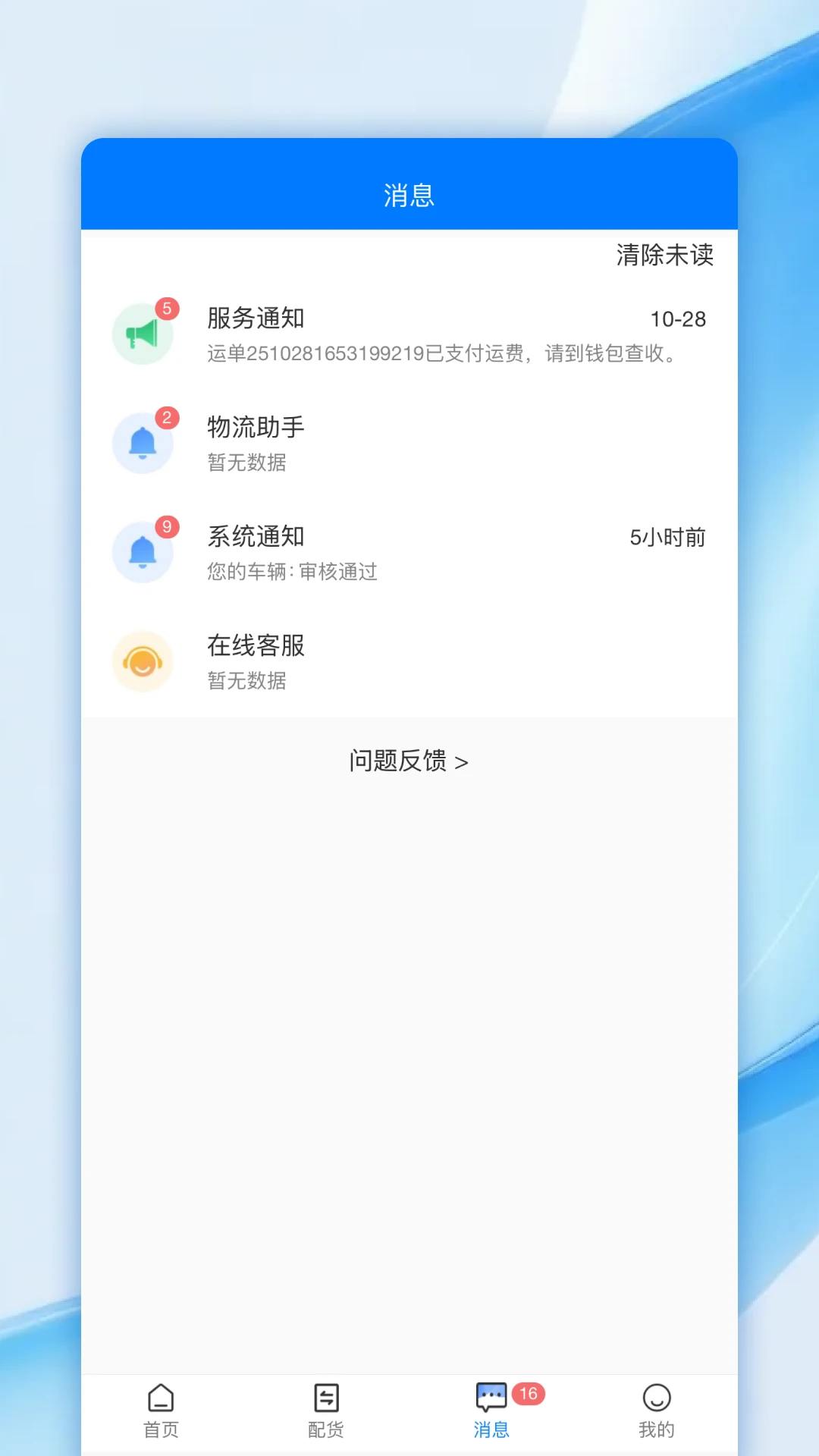Open the 问题反馈 link
Viewport: 819px width, 1456px height.
click(409, 761)
